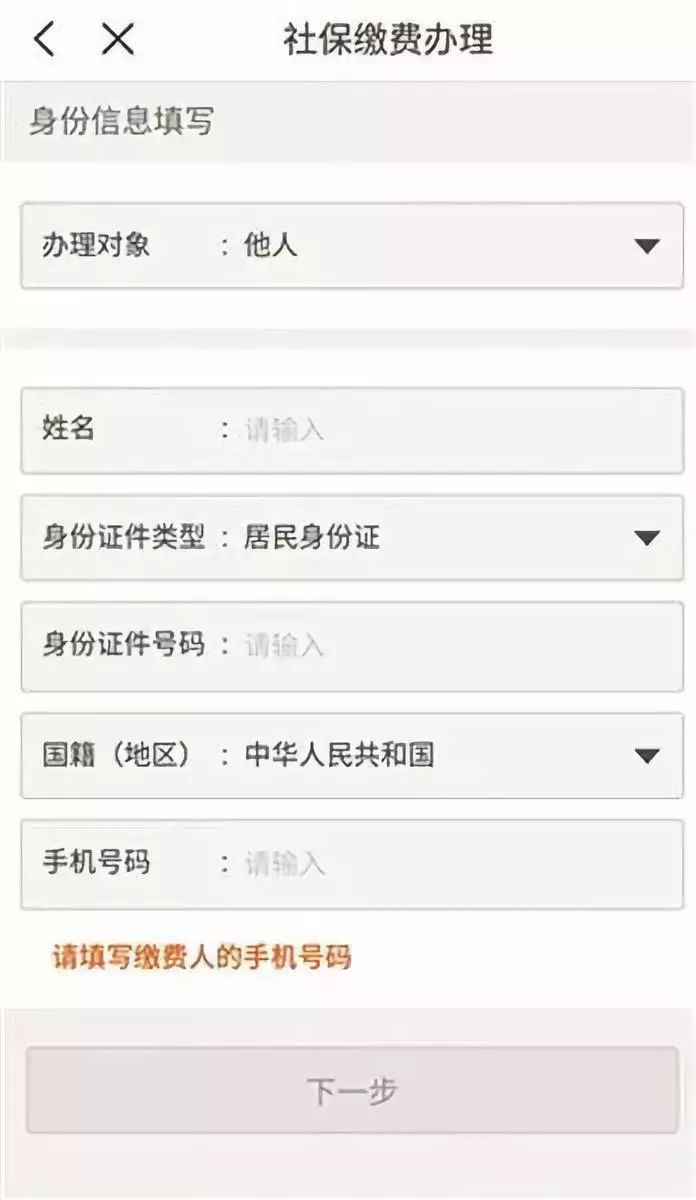Tap the 下一步 button
This screenshot has width=696, height=1200.
[352, 1090]
